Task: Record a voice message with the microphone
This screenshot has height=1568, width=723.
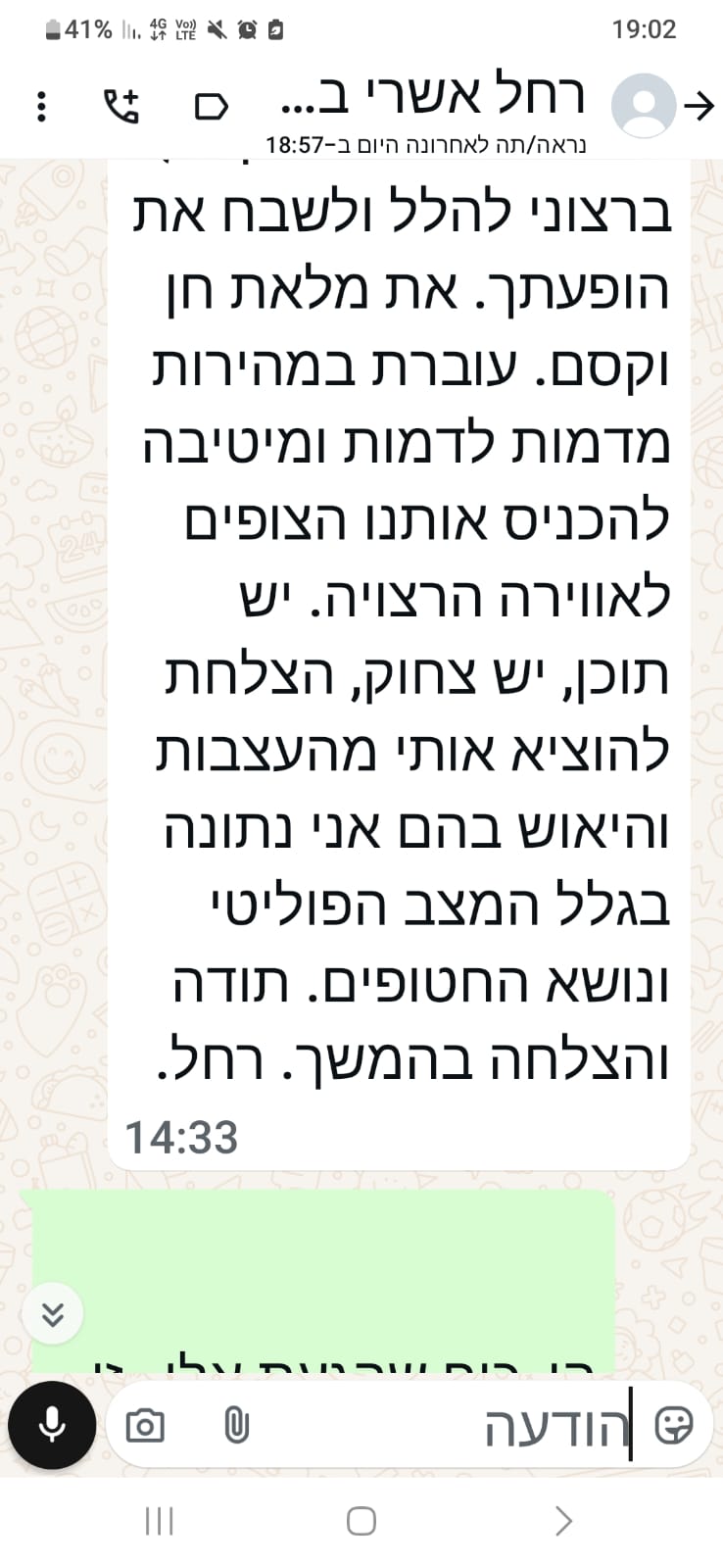Action: click(x=52, y=1424)
